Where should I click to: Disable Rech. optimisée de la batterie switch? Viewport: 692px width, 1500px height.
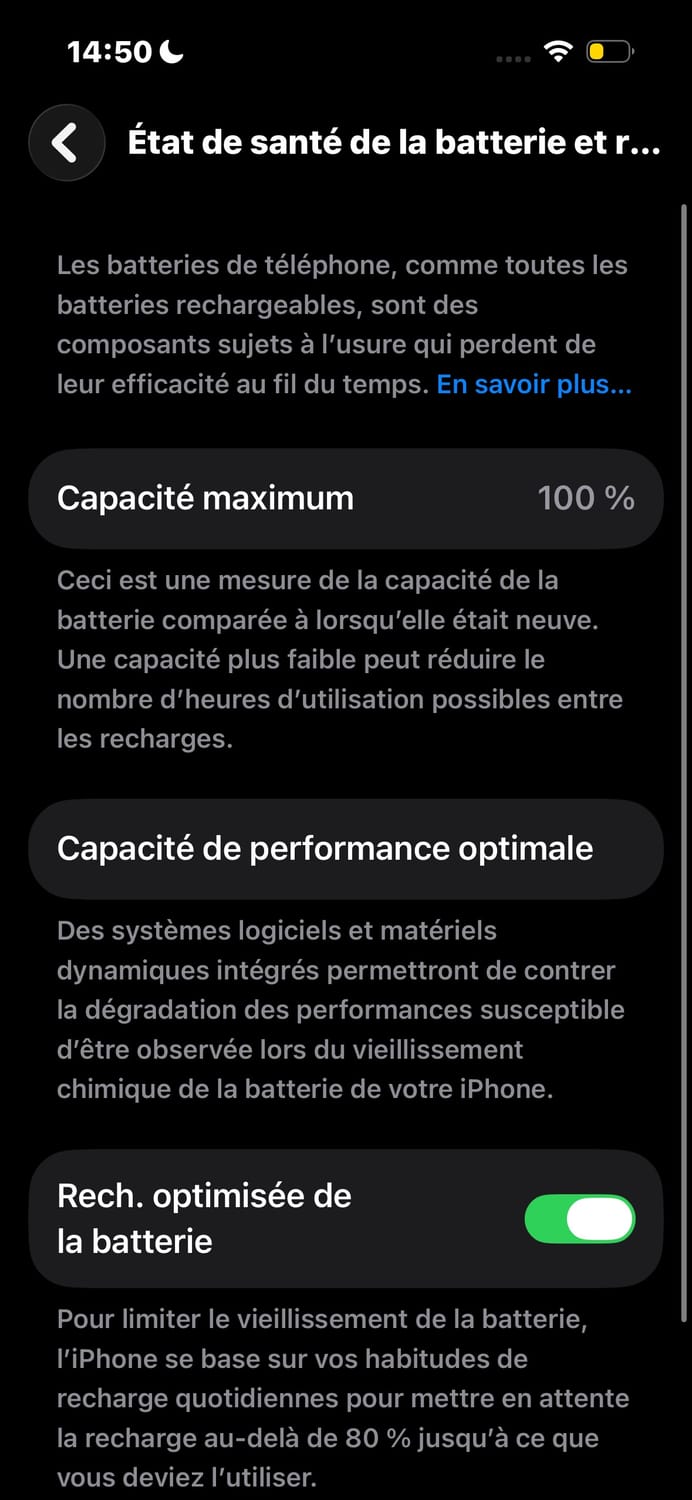[x=580, y=1219]
